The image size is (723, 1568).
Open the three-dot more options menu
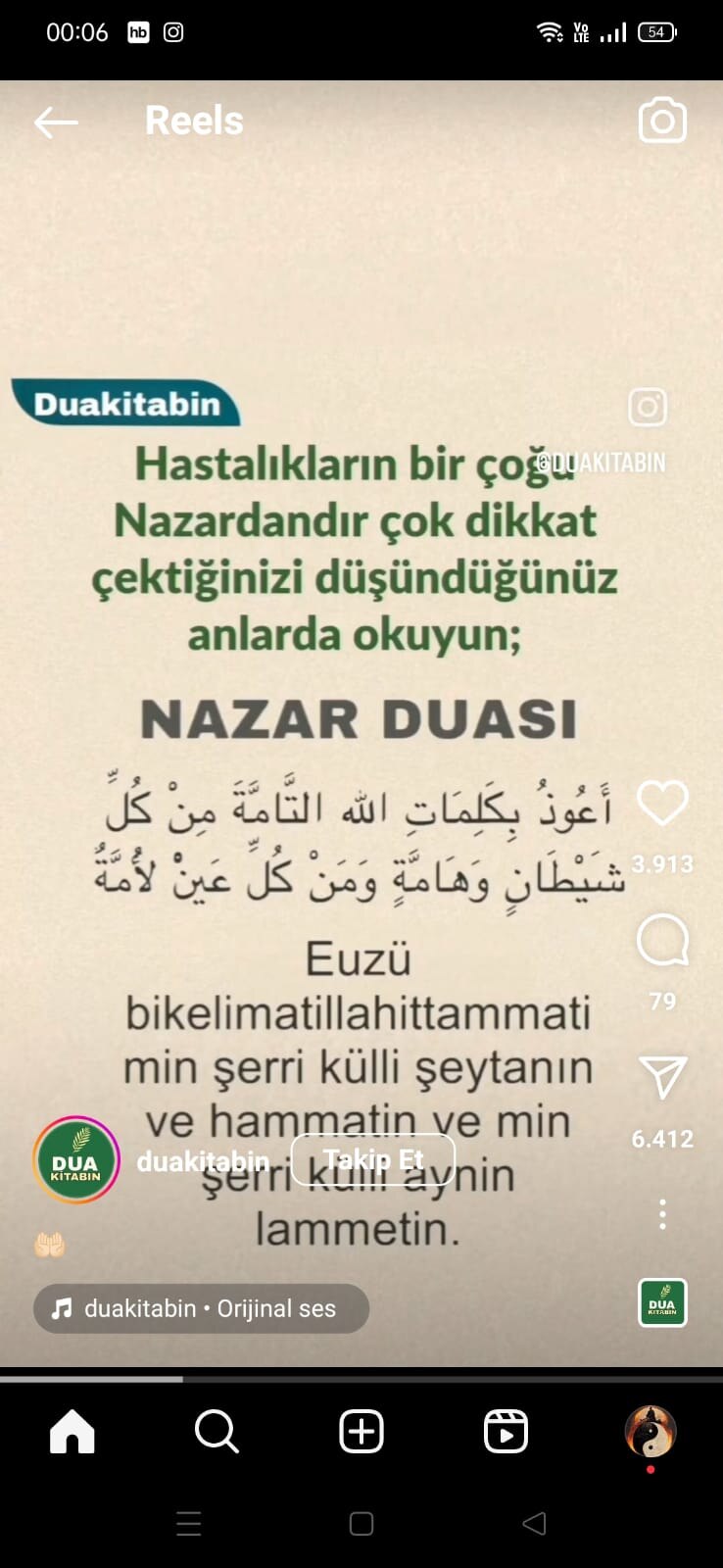tap(662, 1214)
